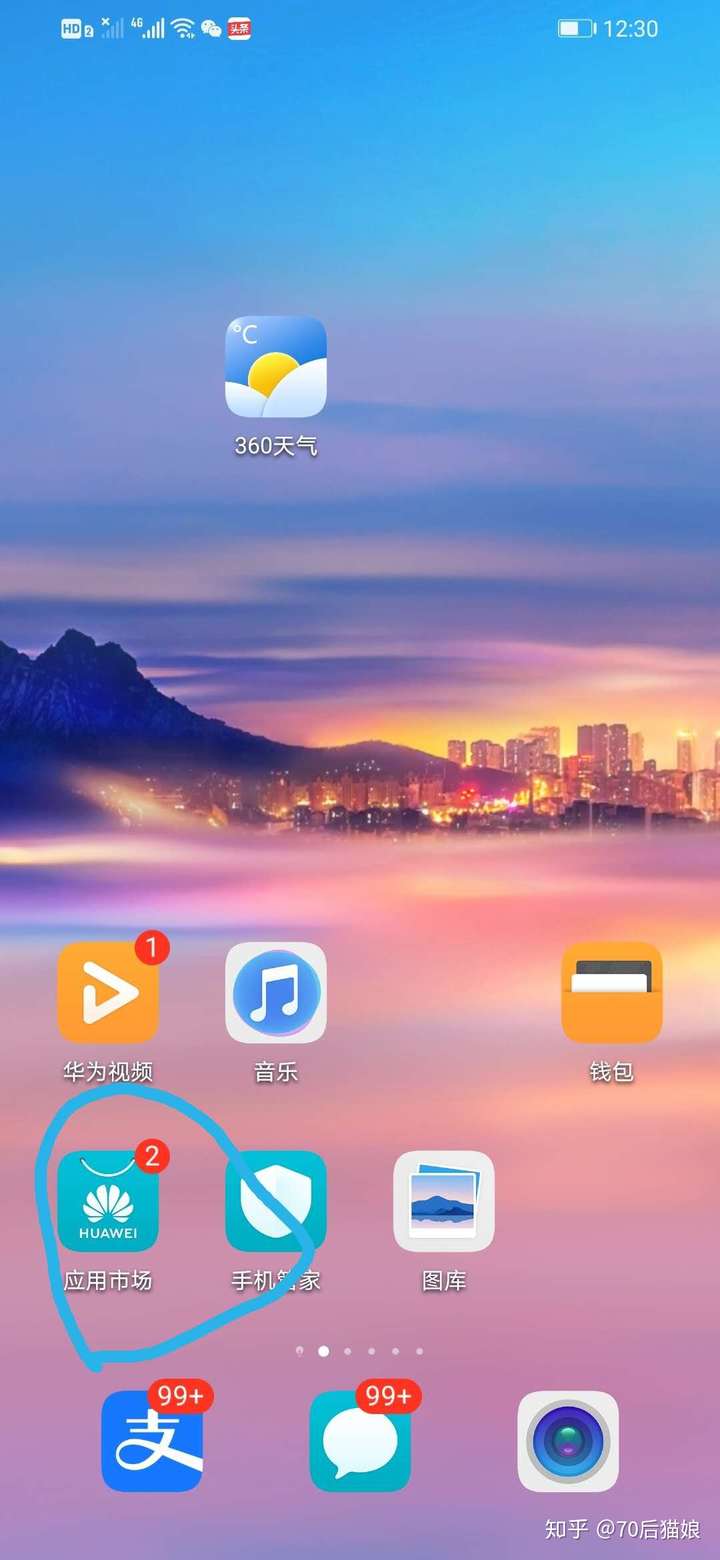This screenshot has width=720, height=1560.
Task: Open Alipay from the dock
Action: pyautogui.click(x=152, y=1441)
